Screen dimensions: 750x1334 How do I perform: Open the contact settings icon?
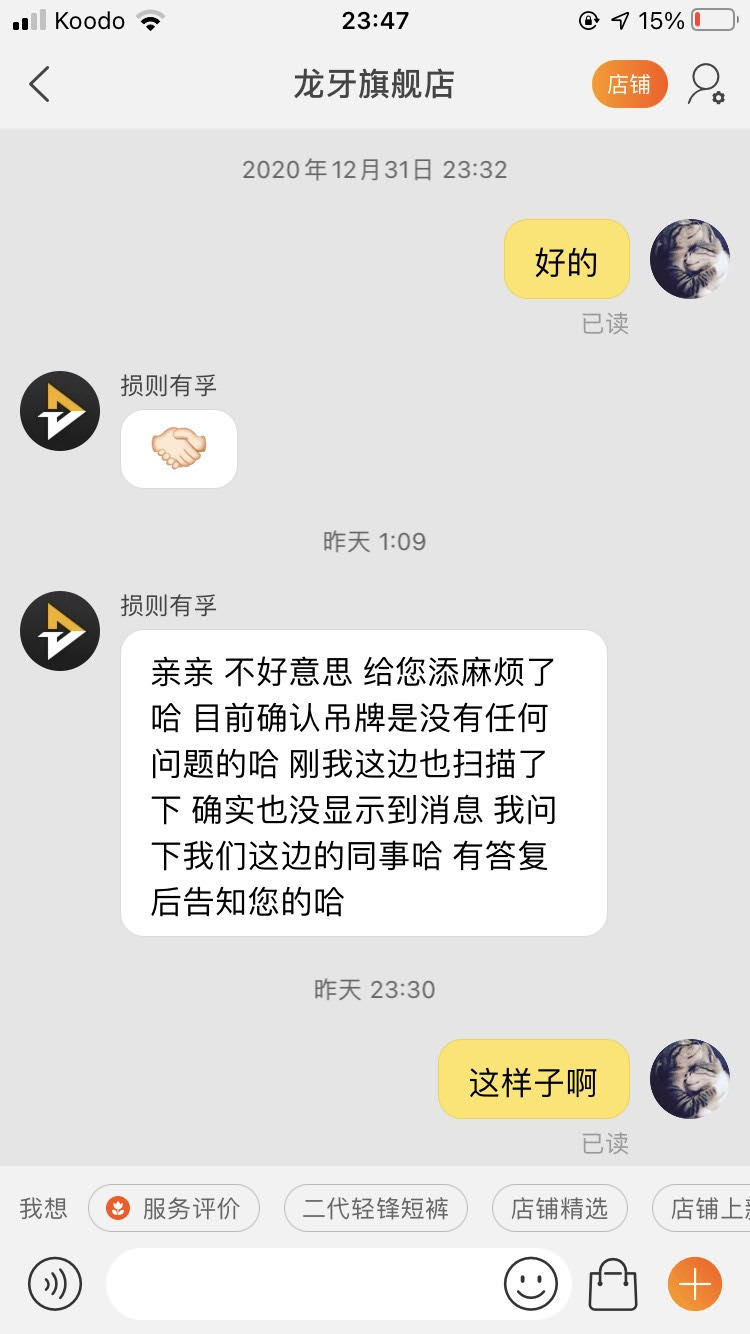point(705,85)
